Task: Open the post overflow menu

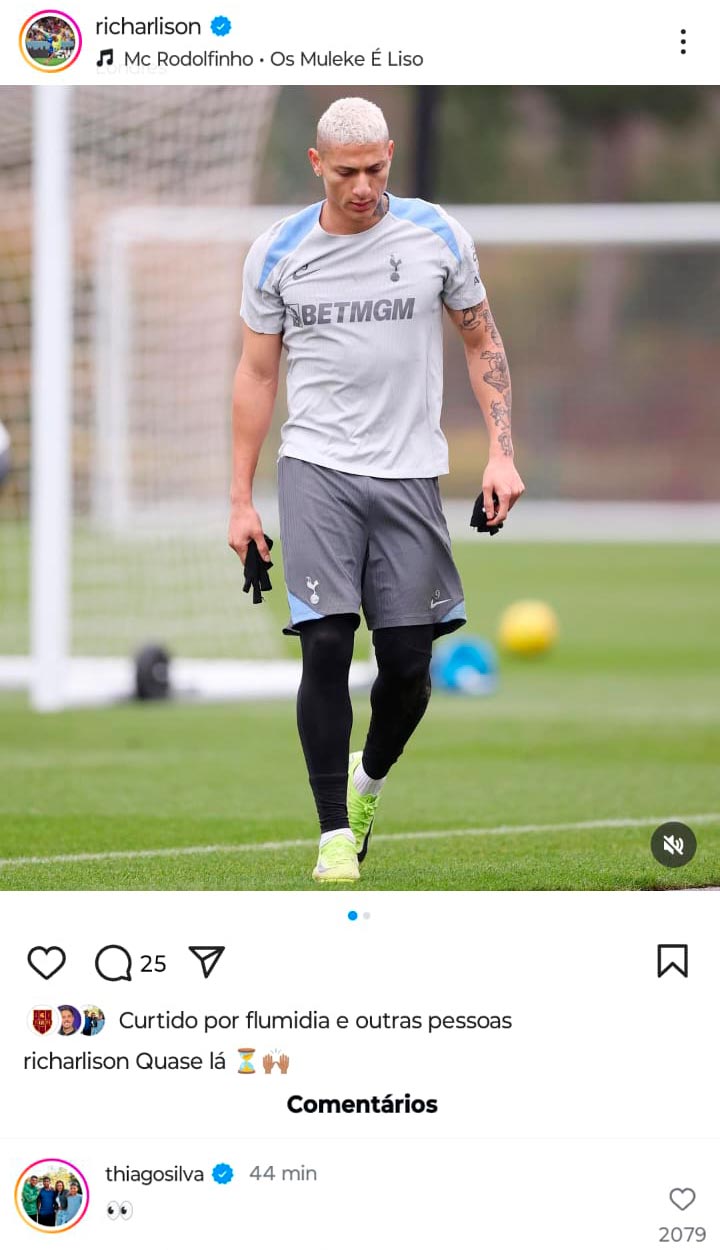Action: point(683,42)
